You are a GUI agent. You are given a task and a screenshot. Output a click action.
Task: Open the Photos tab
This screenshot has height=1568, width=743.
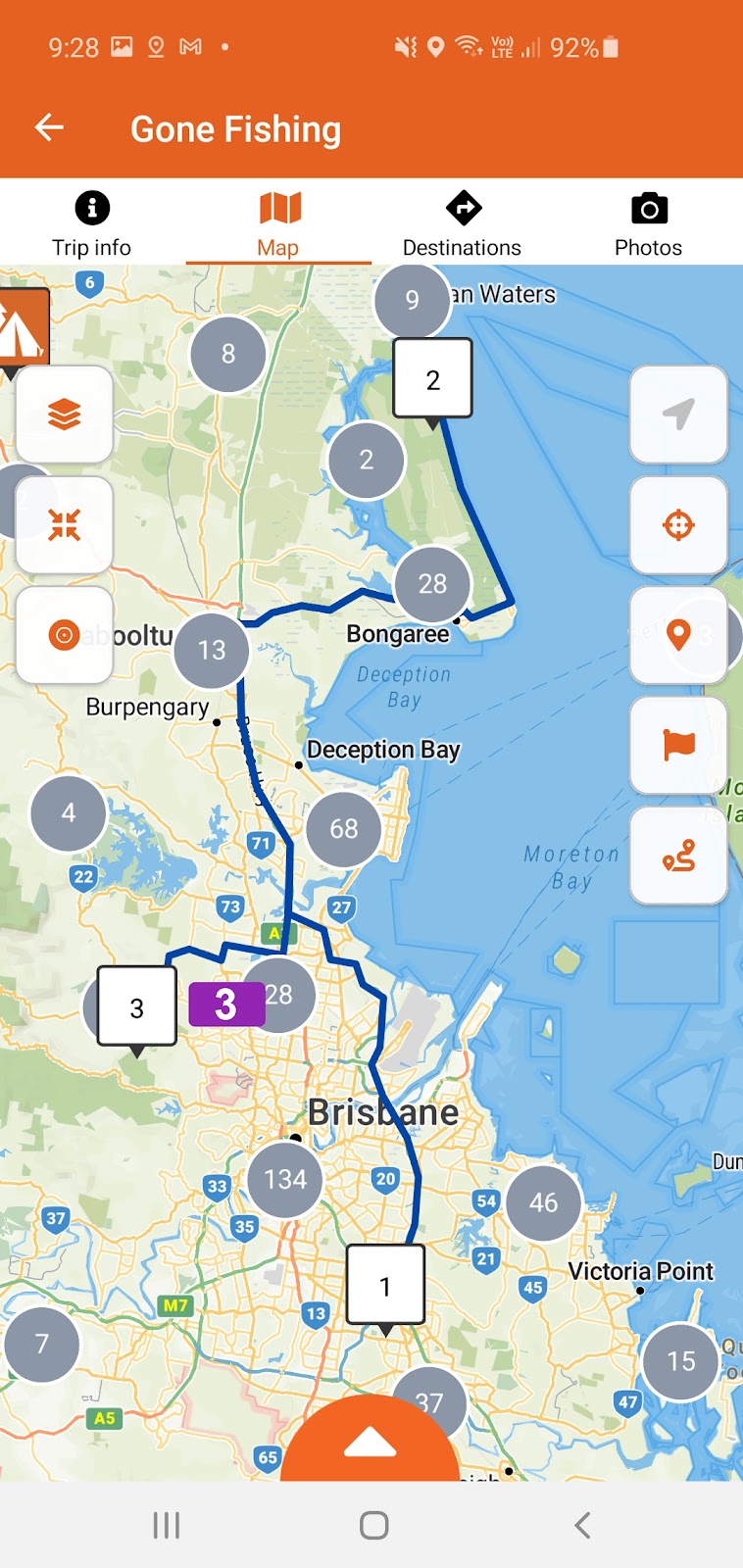(x=648, y=224)
